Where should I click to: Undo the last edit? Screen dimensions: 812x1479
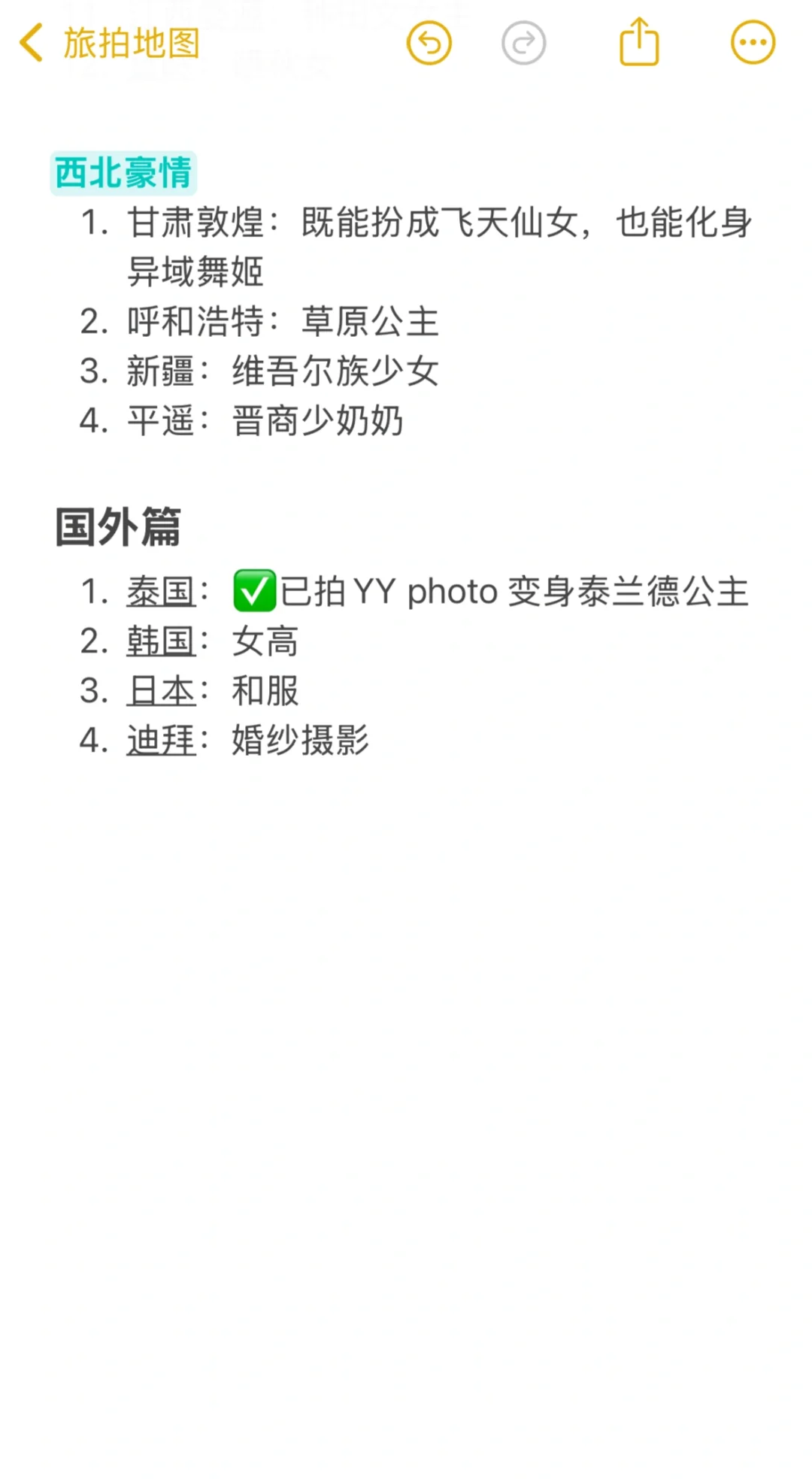(x=429, y=43)
